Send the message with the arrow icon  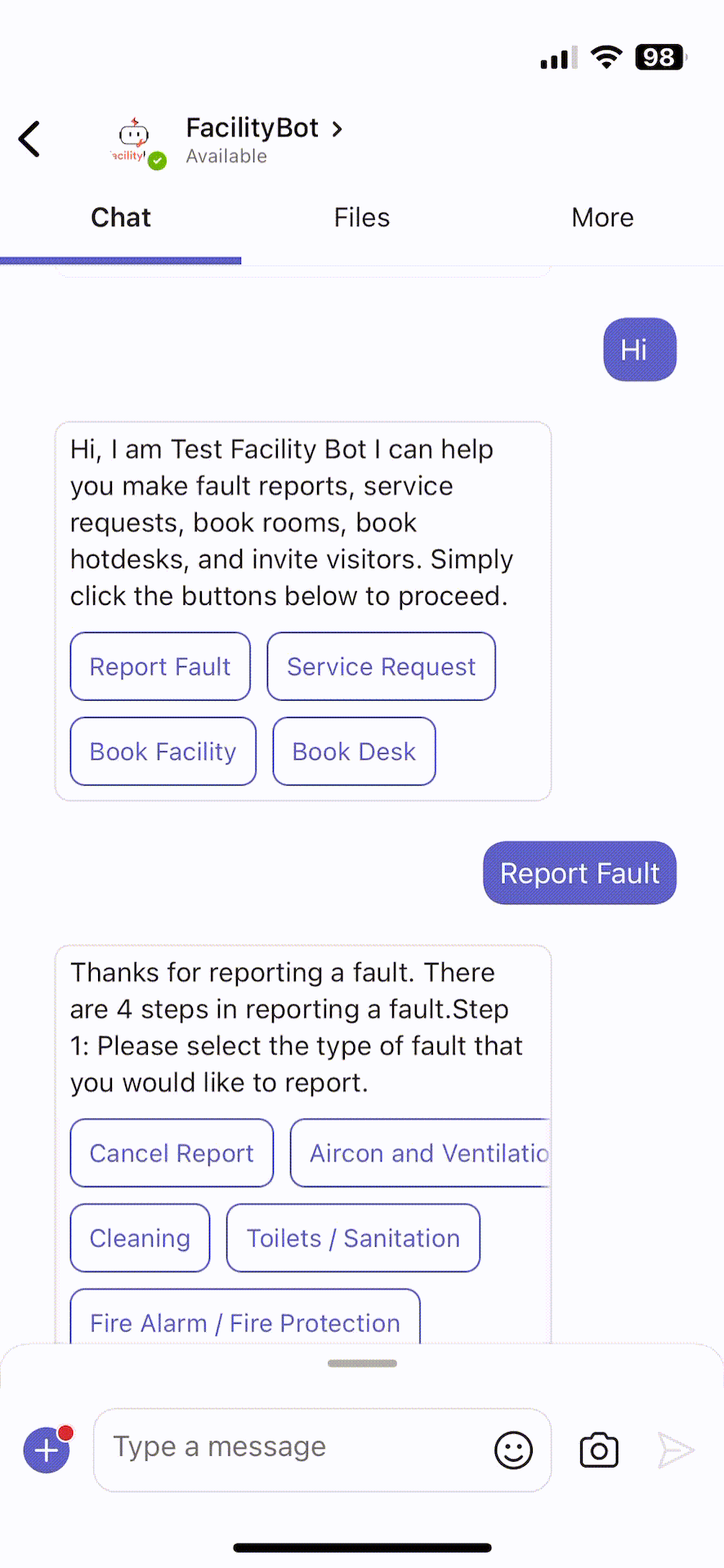tap(676, 1450)
